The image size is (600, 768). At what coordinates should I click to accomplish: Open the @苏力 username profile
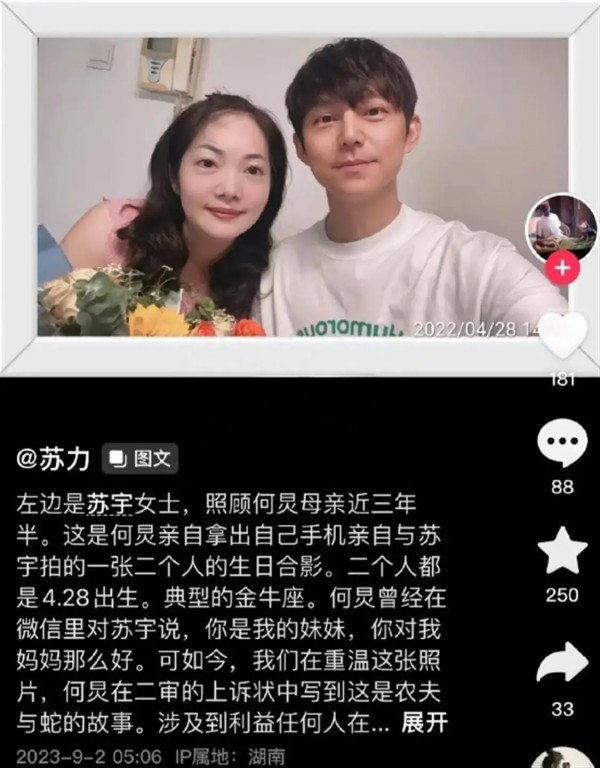tap(54, 459)
